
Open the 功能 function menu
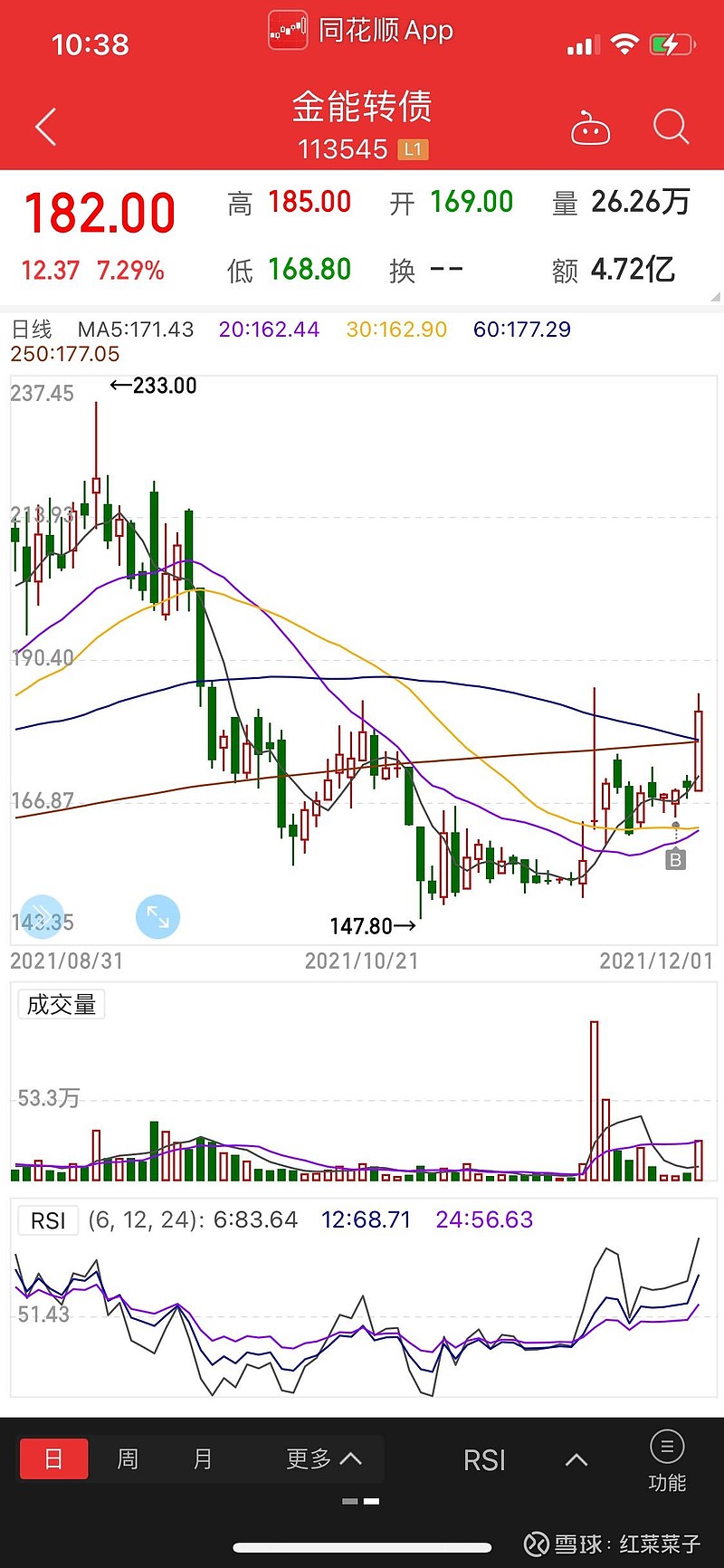pyautogui.click(x=667, y=1460)
